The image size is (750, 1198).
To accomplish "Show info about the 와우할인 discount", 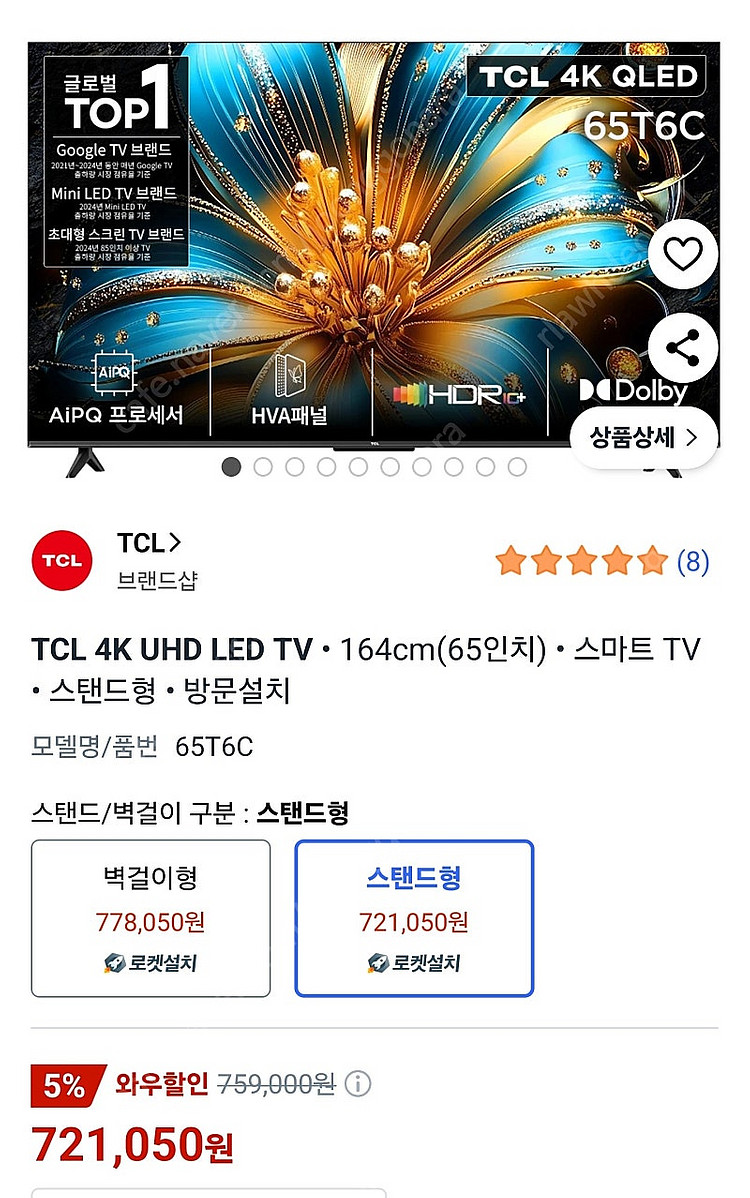I will click(x=358, y=1084).
